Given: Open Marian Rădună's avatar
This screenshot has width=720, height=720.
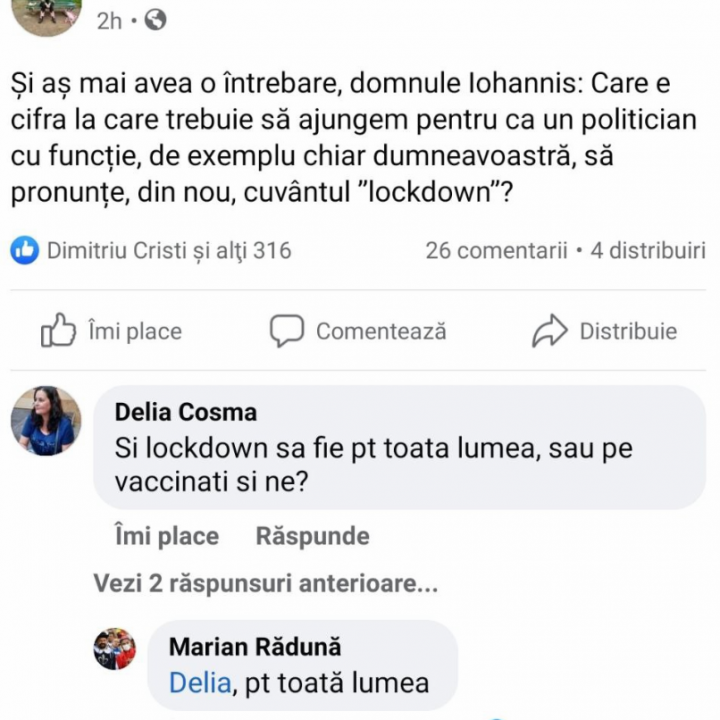Looking at the screenshot, I should pyautogui.click(x=115, y=649).
